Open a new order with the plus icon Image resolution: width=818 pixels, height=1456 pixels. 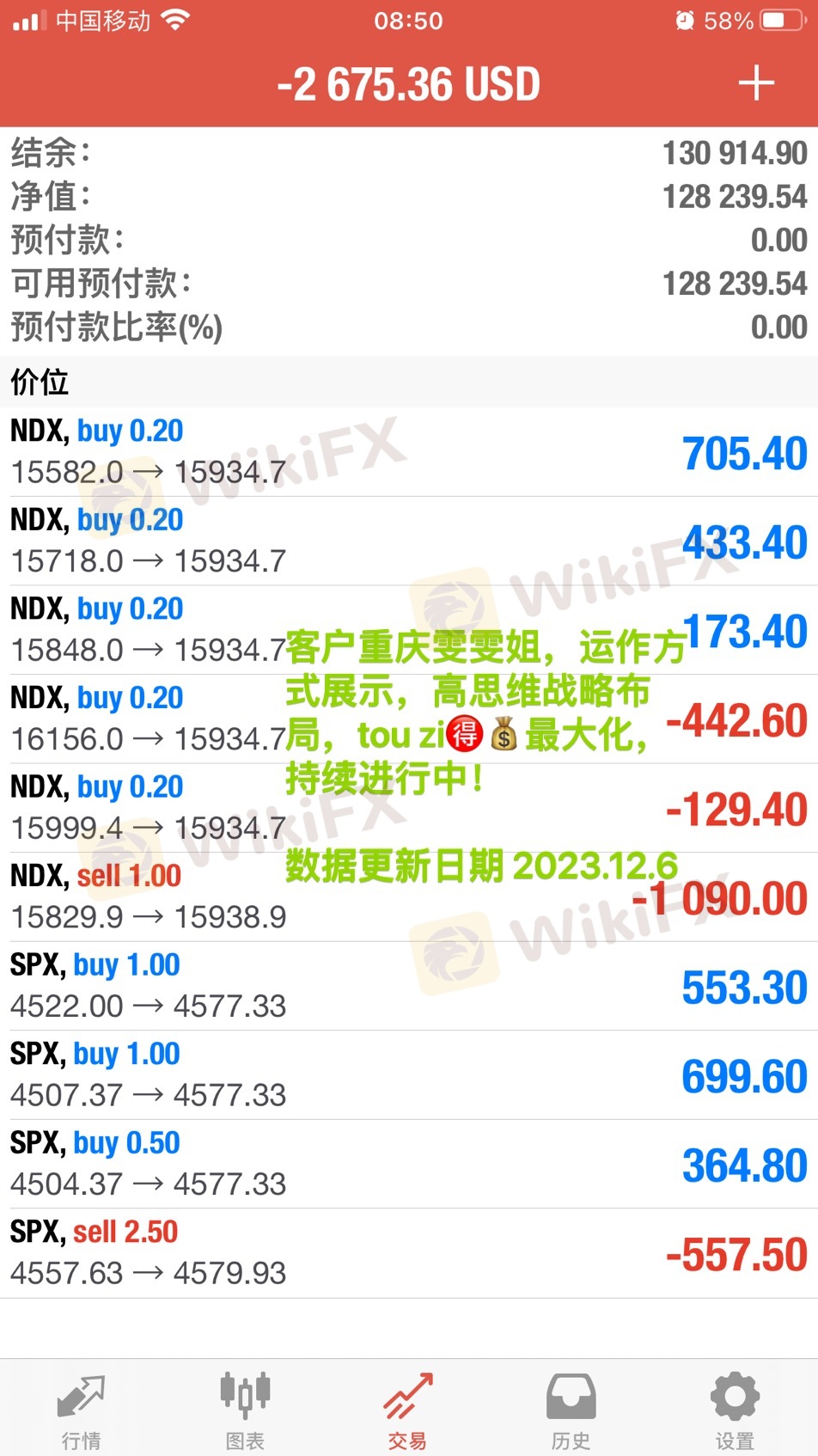[x=755, y=84]
